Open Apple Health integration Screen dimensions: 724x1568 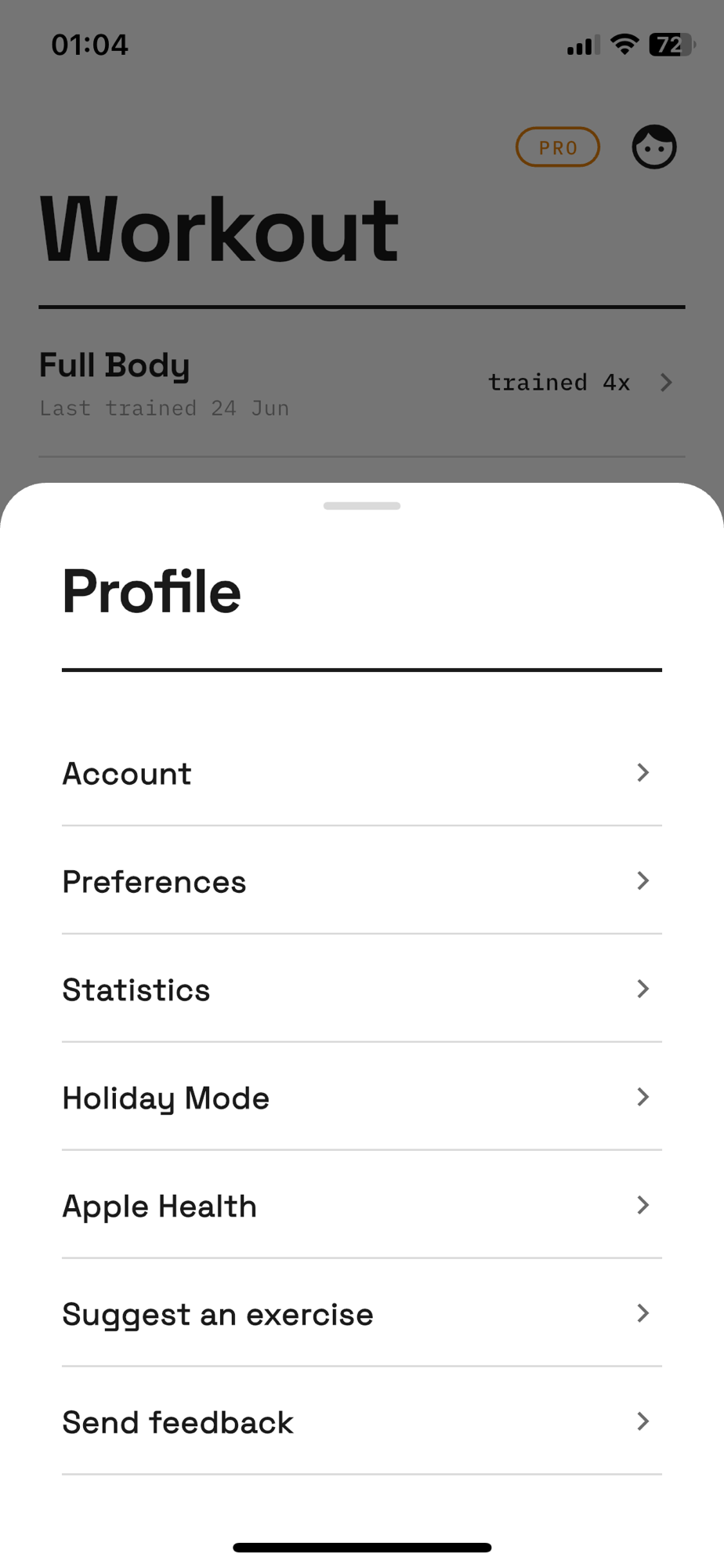pyautogui.click(x=362, y=1206)
